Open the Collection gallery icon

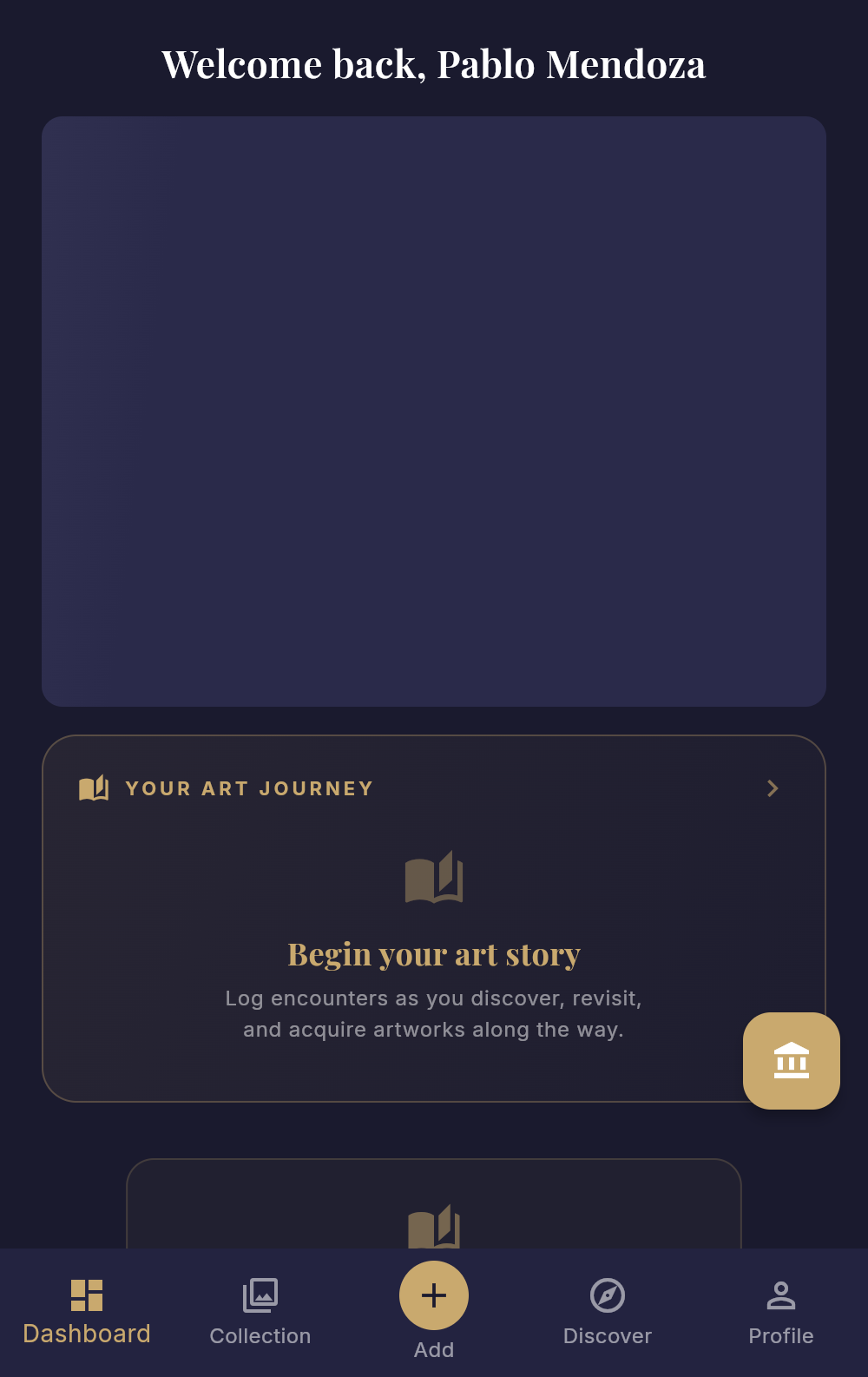pos(260,1295)
